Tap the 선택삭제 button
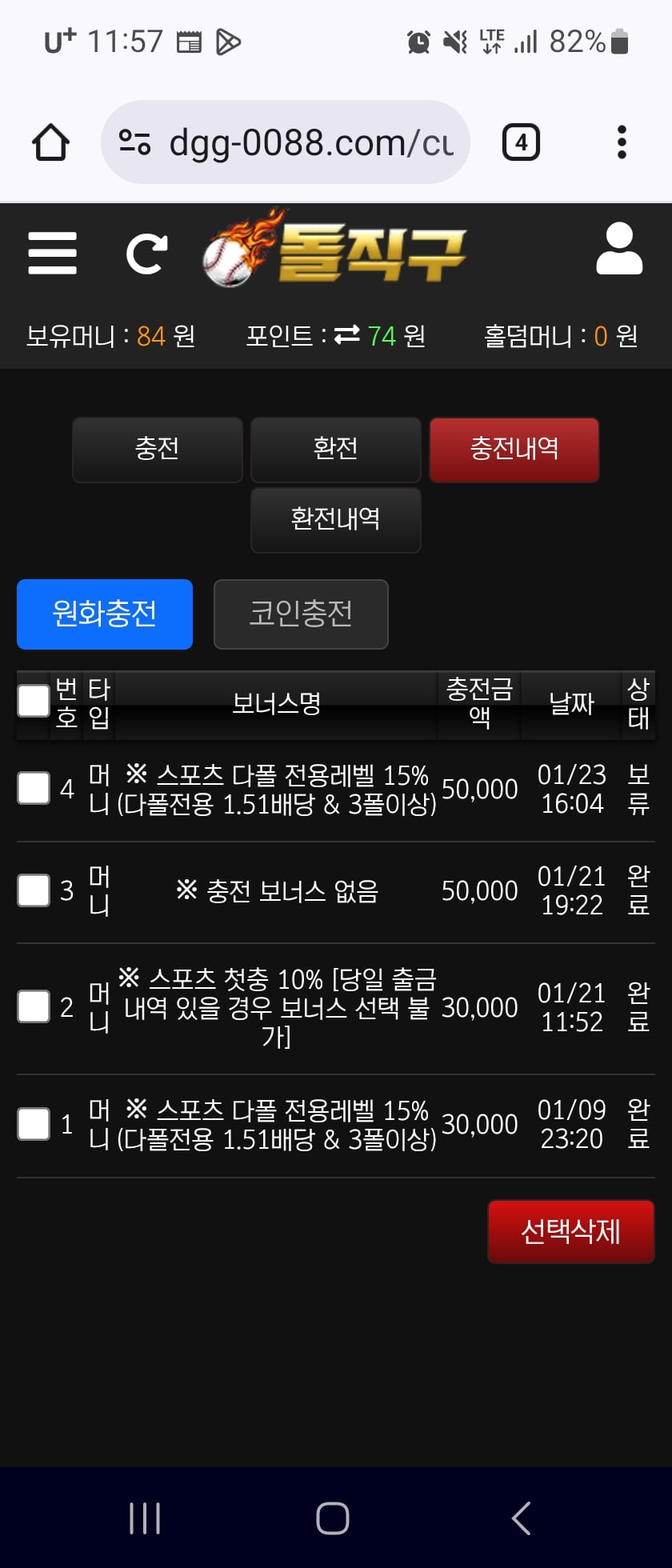The width and height of the screenshot is (672, 1568). (x=570, y=1231)
